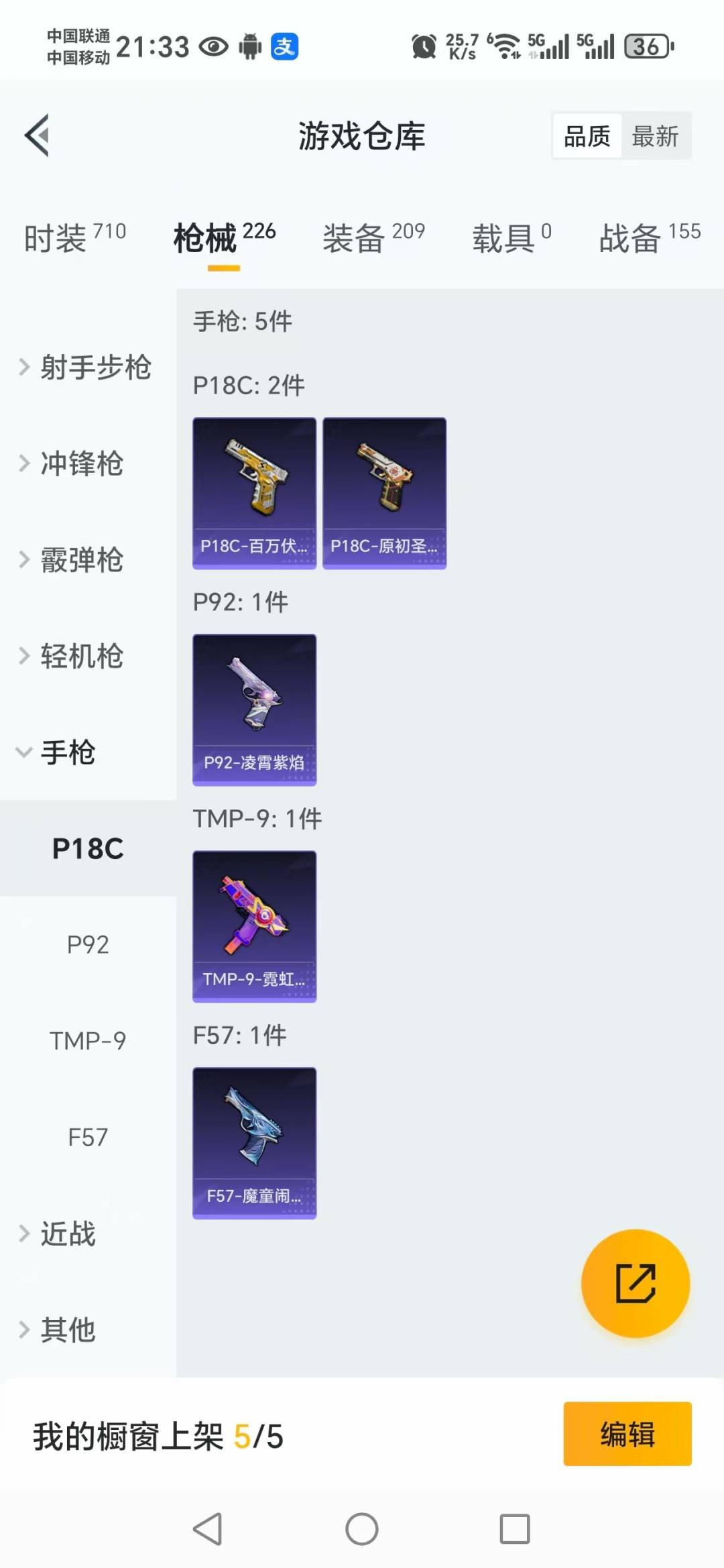Screen dimensions: 724x1568
Task: Expand the 霰弹枪 category
Action: 80,560
